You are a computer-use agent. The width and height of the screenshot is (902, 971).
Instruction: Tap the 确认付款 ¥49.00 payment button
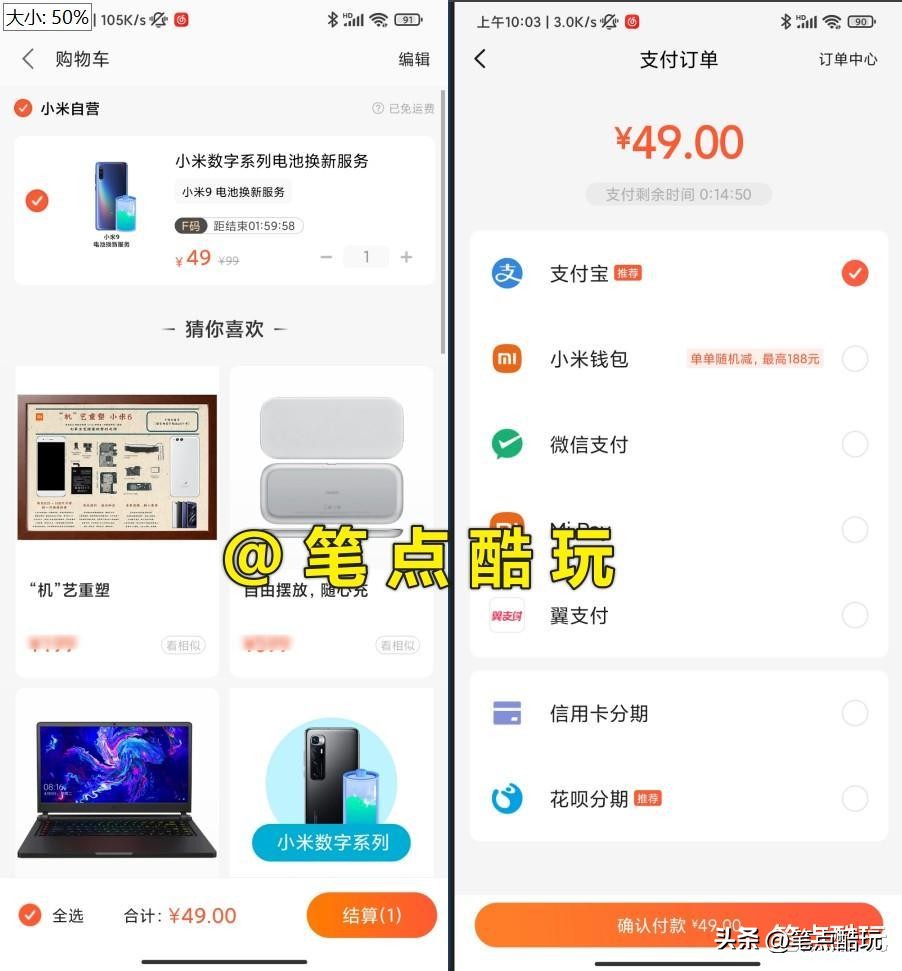pyautogui.click(x=679, y=925)
